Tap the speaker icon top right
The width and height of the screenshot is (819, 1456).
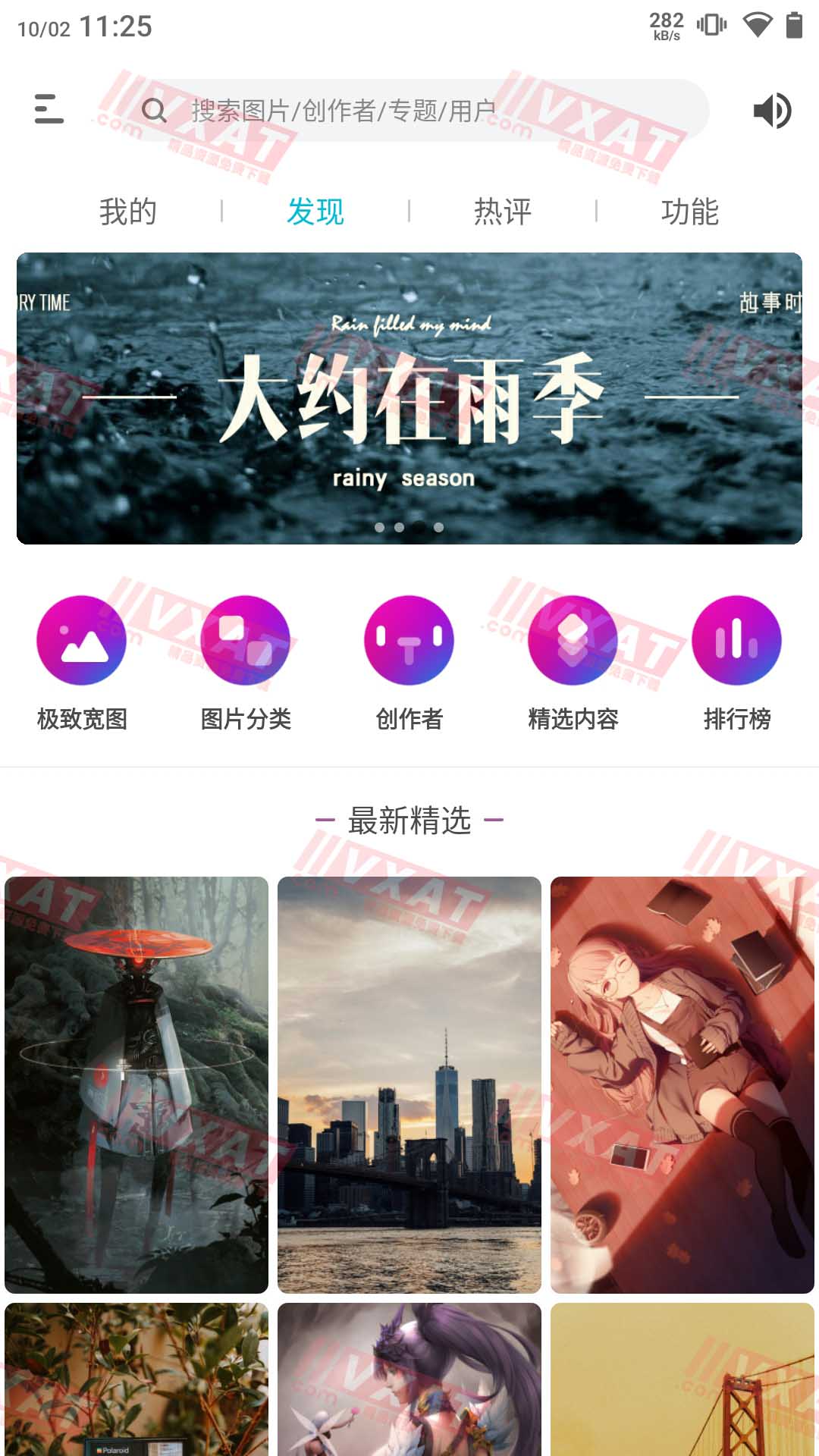pyautogui.click(x=771, y=109)
